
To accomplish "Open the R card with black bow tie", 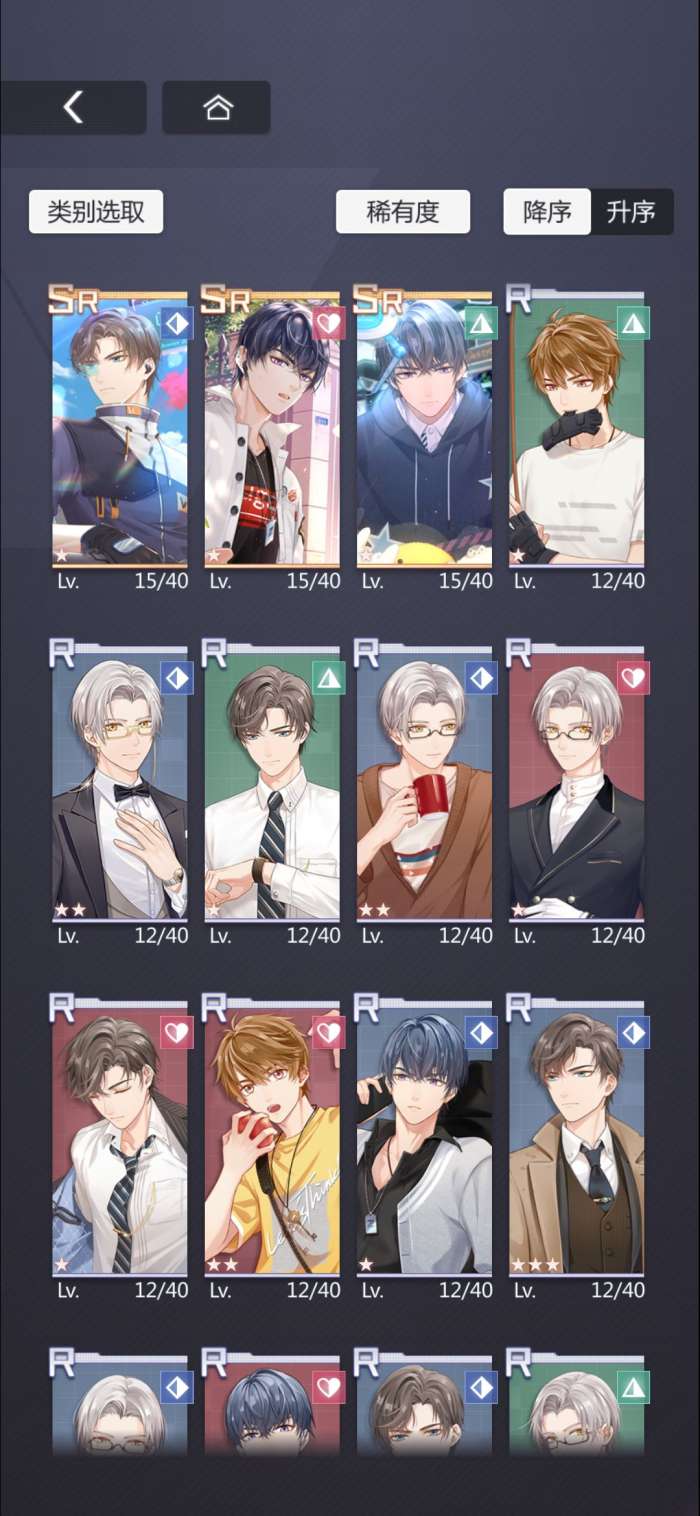I will pos(120,787).
